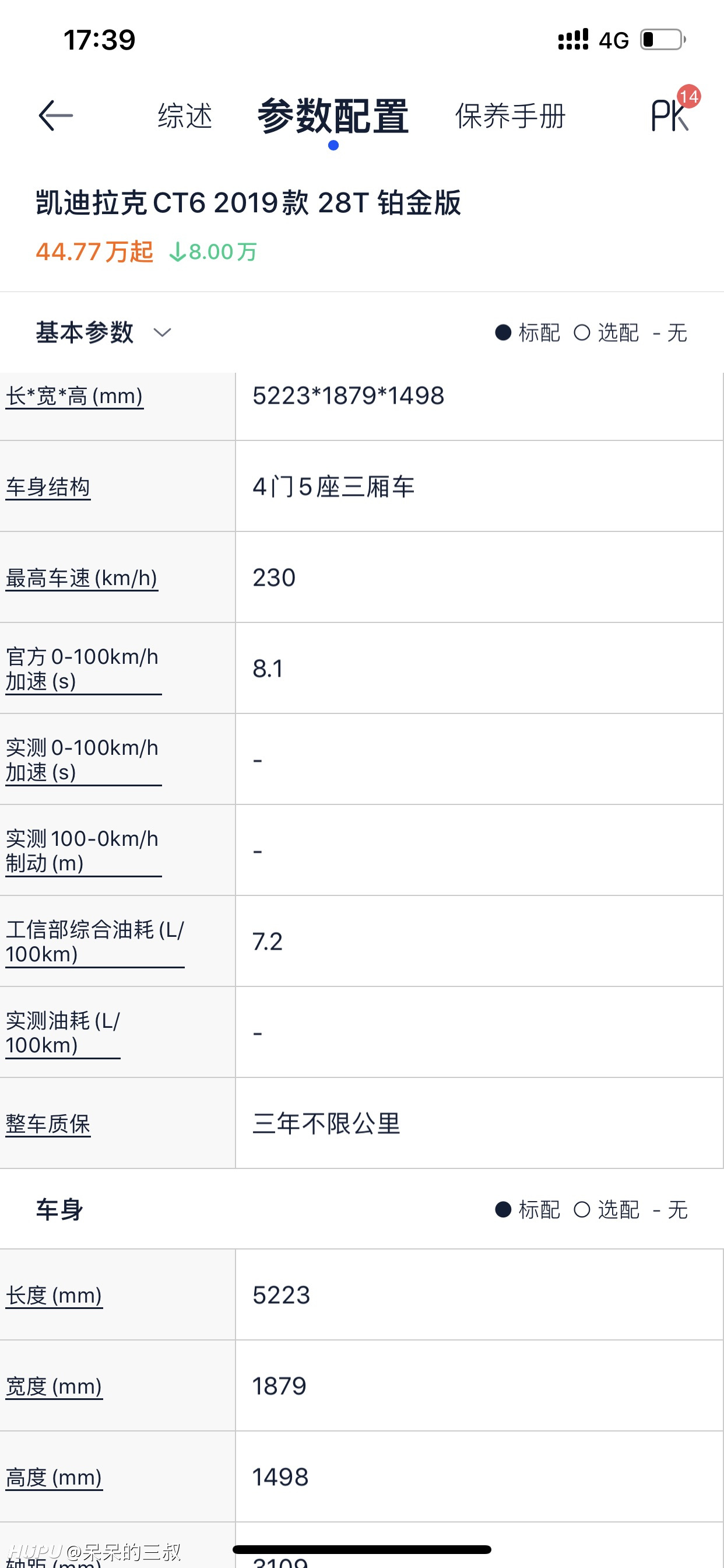Viewport: 724px width, 1568px height.
Task: Tap the 实测油耗 parameter link
Action: coord(64,1033)
